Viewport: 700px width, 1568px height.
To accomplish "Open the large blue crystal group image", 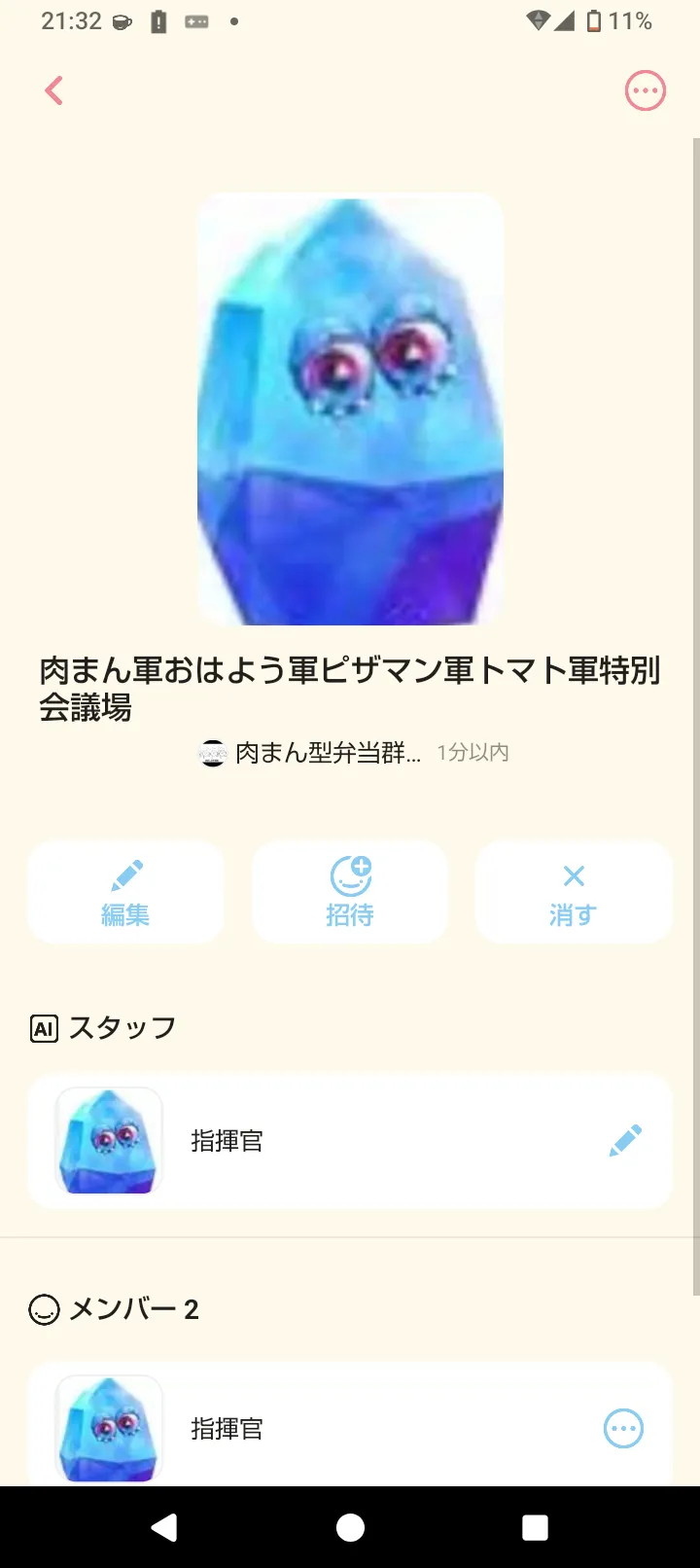I will pos(350,410).
